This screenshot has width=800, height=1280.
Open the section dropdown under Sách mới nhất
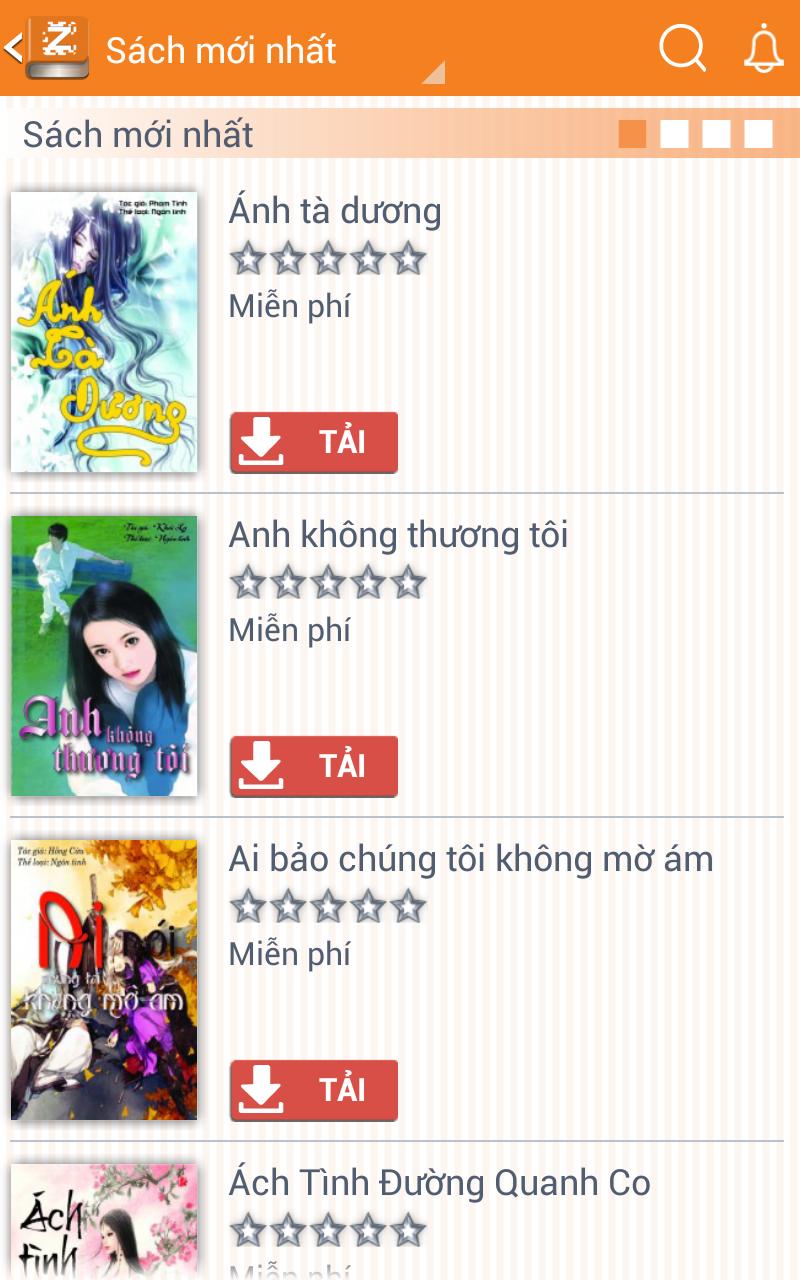click(x=434, y=73)
